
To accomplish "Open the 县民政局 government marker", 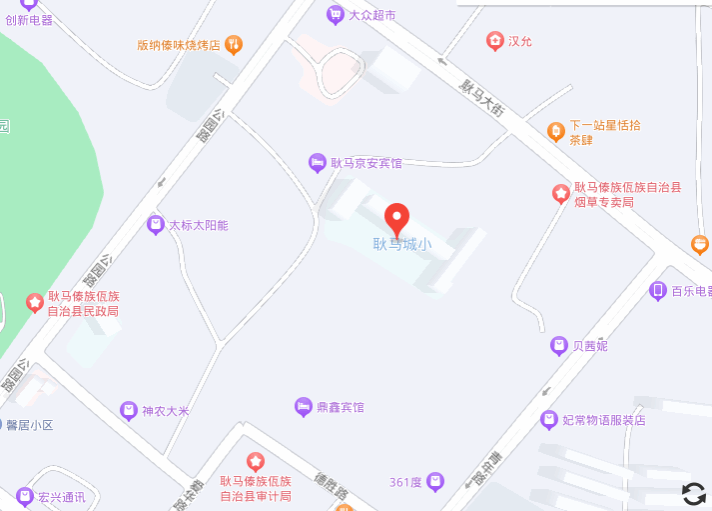I will pos(35,302).
